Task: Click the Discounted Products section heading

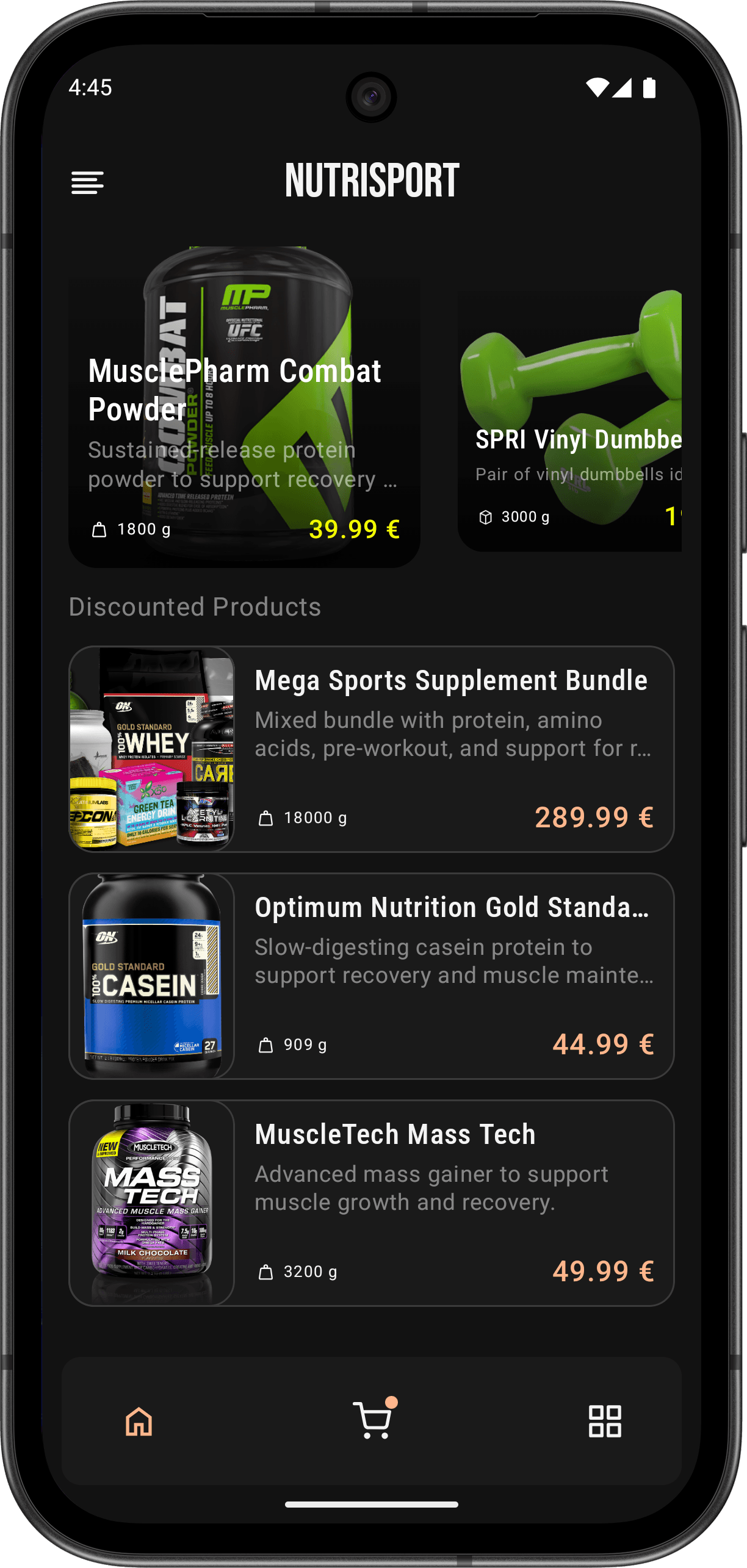Action: 195,606
